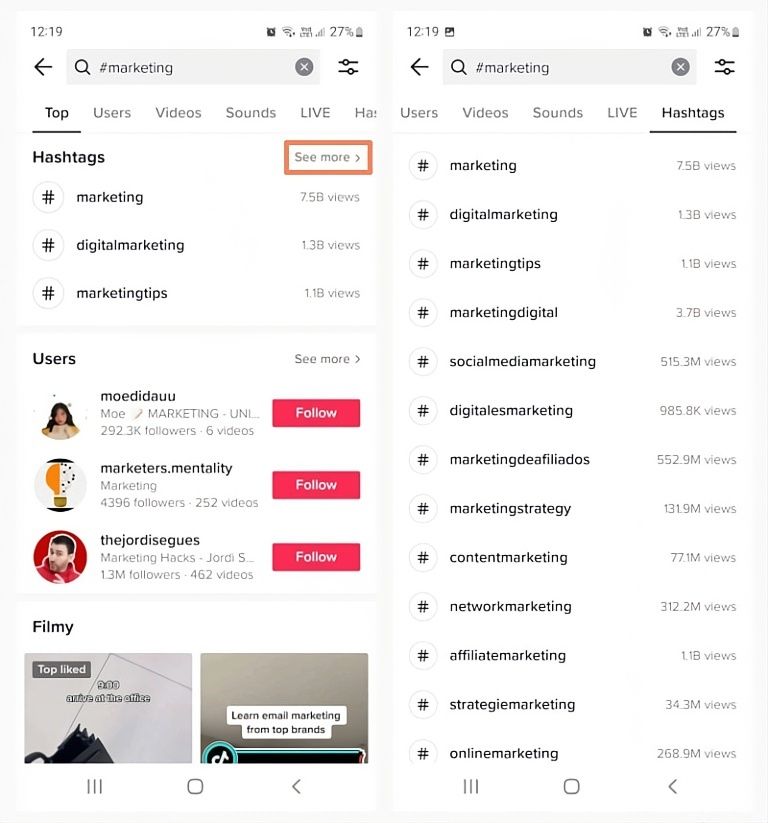Image resolution: width=768 pixels, height=823 pixels.
Task: Follow moedidauu
Action: (x=315, y=413)
